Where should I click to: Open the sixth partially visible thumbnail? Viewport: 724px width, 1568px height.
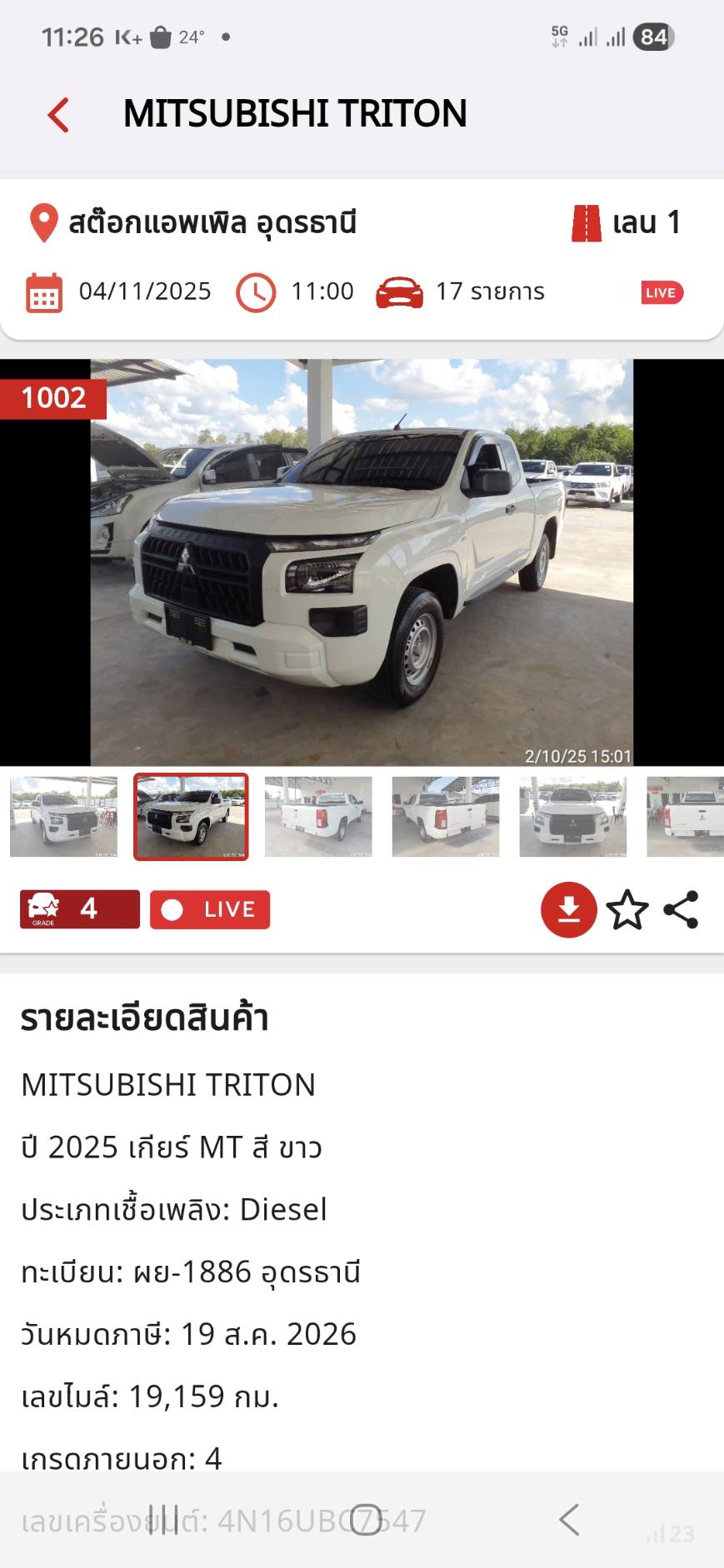click(x=685, y=816)
